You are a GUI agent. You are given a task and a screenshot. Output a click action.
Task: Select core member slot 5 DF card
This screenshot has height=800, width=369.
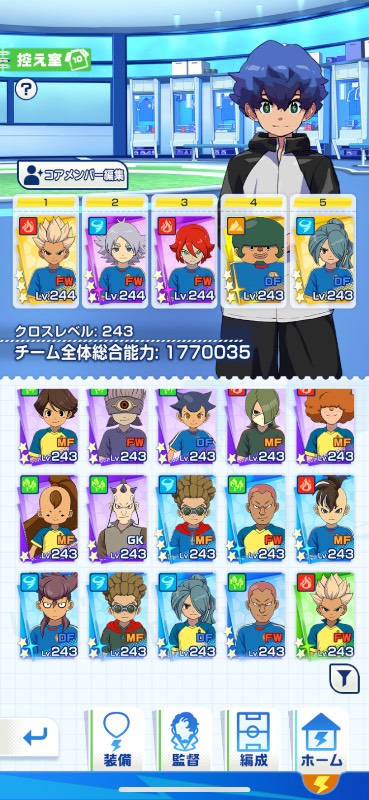tap(323, 252)
